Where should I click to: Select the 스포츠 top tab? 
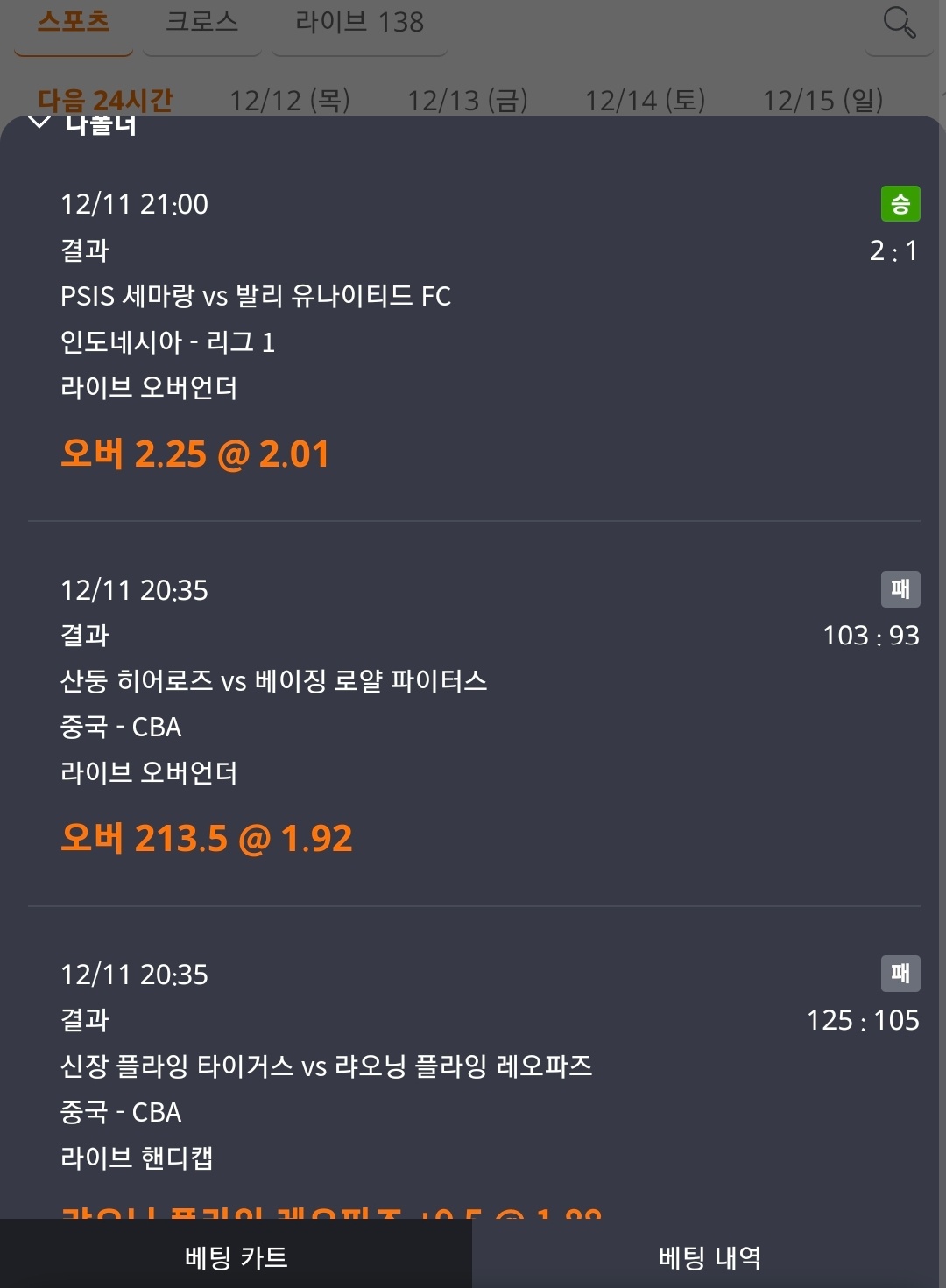tap(74, 23)
